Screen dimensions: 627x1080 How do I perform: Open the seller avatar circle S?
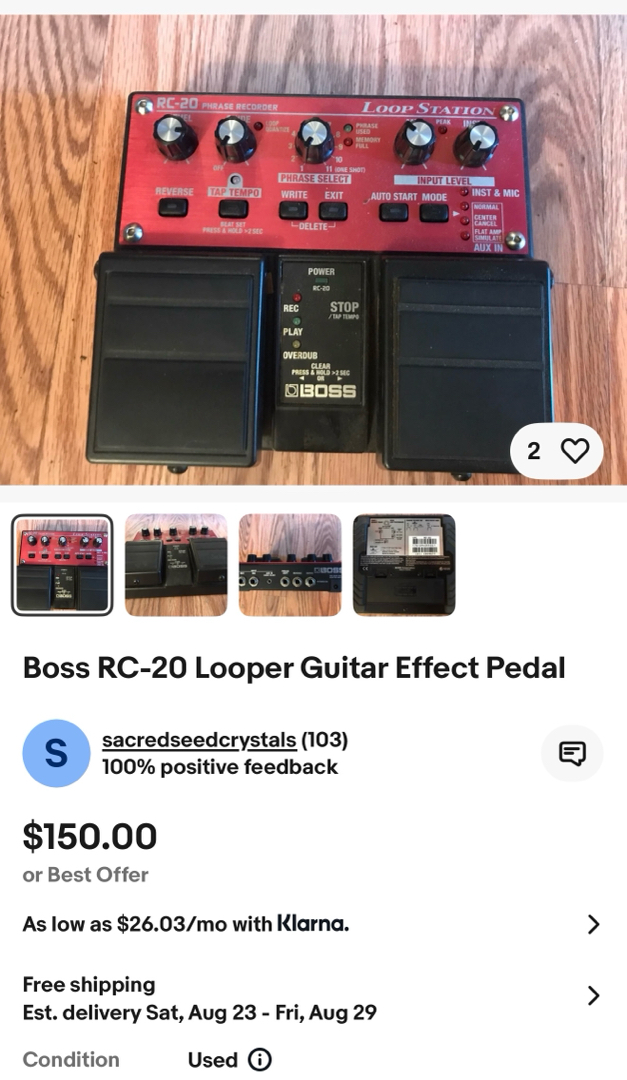coord(56,753)
